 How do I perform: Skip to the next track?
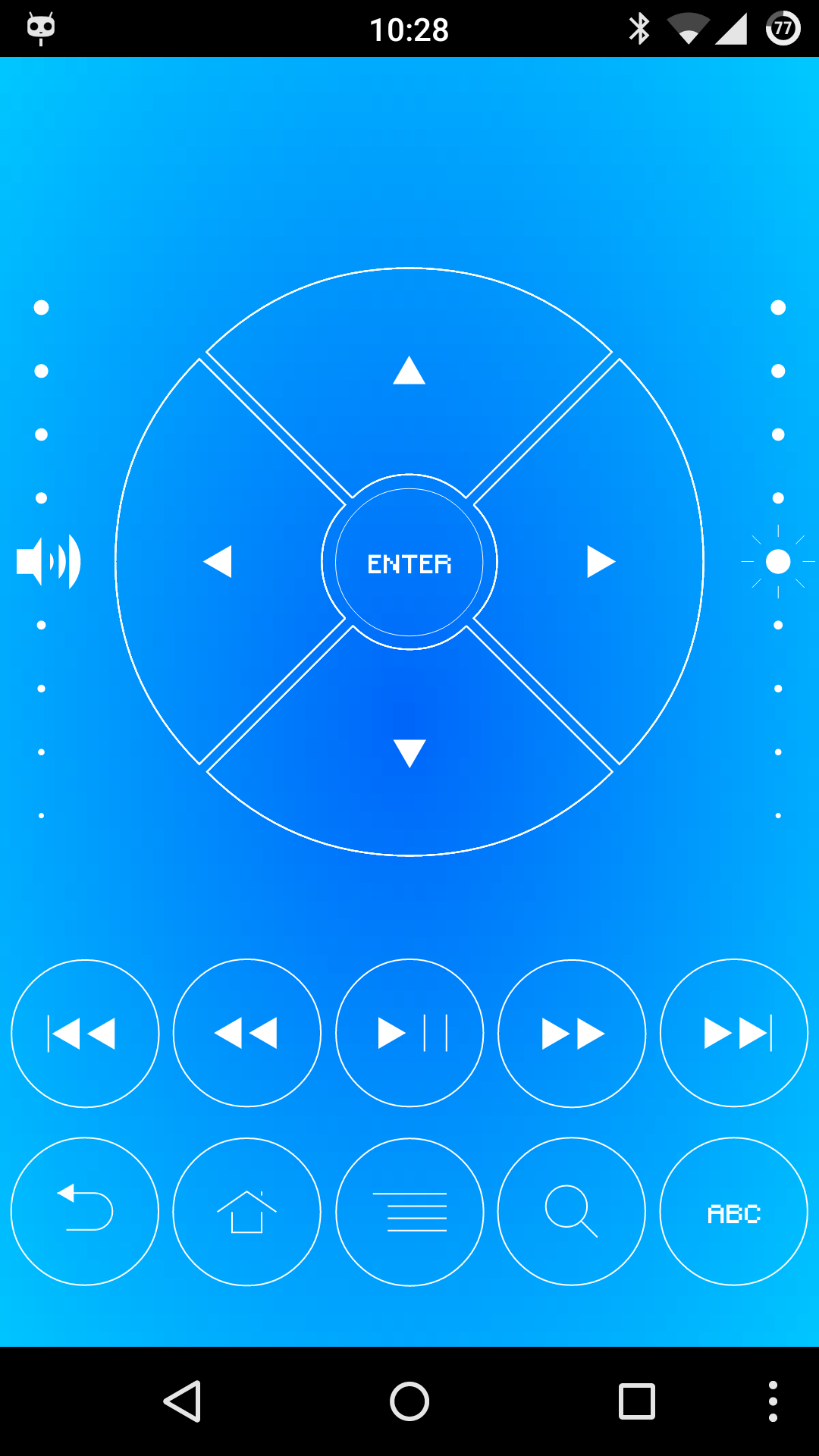[734, 1034]
